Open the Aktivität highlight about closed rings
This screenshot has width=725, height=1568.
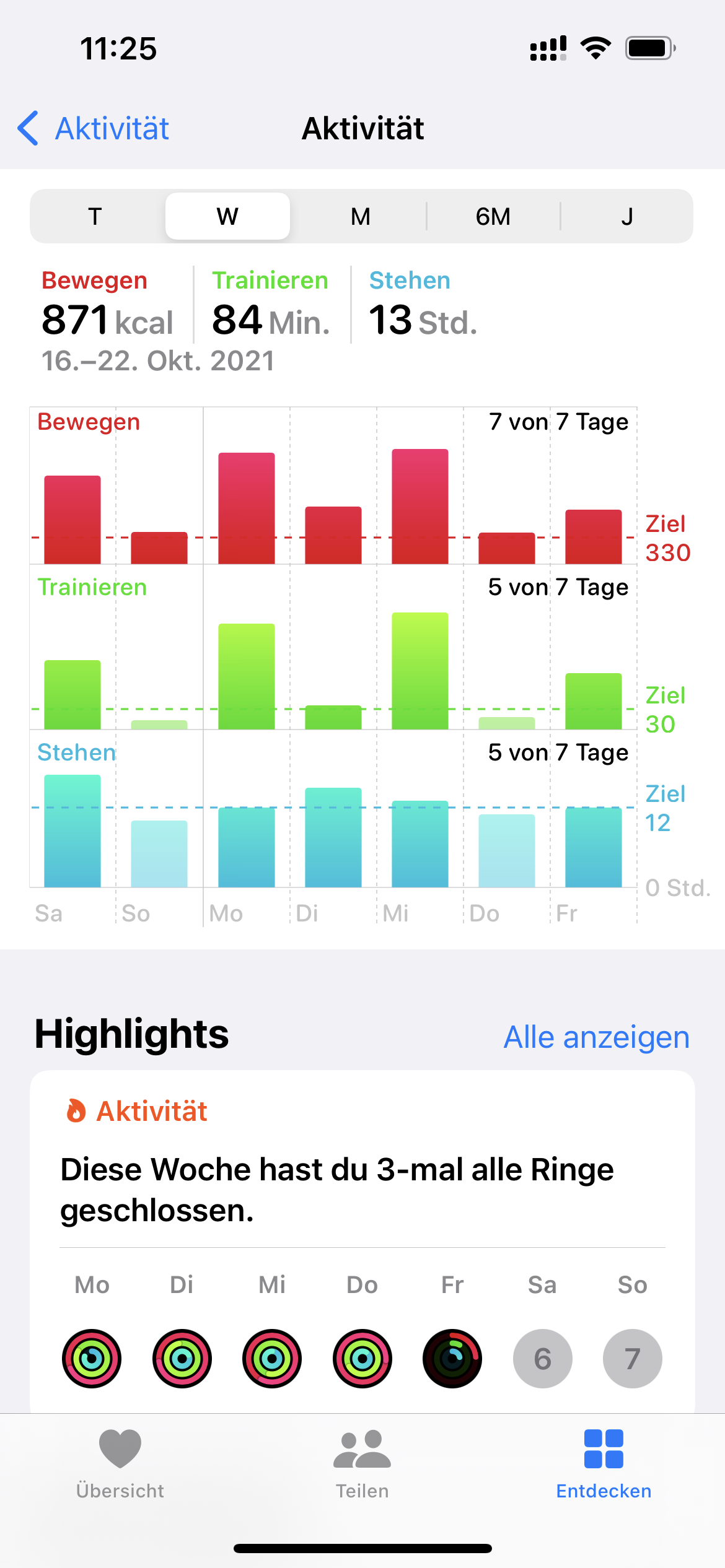pos(362,1242)
